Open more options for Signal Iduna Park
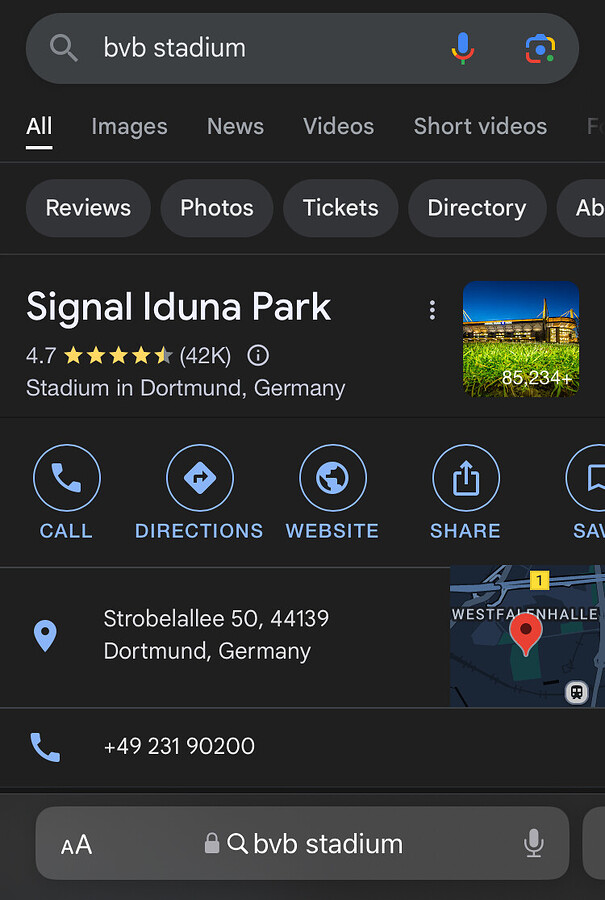 coord(432,310)
